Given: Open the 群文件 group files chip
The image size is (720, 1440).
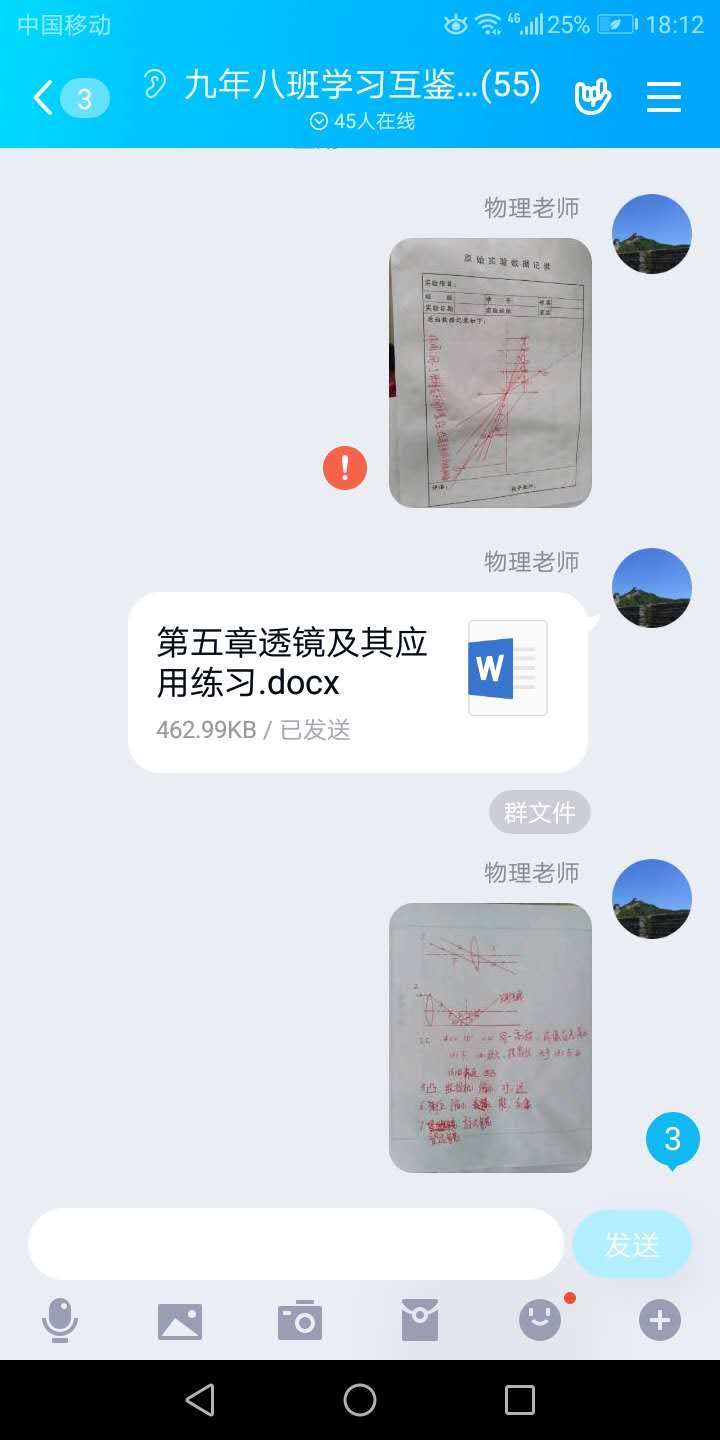Looking at the screenshot, I should click(539, 812).
